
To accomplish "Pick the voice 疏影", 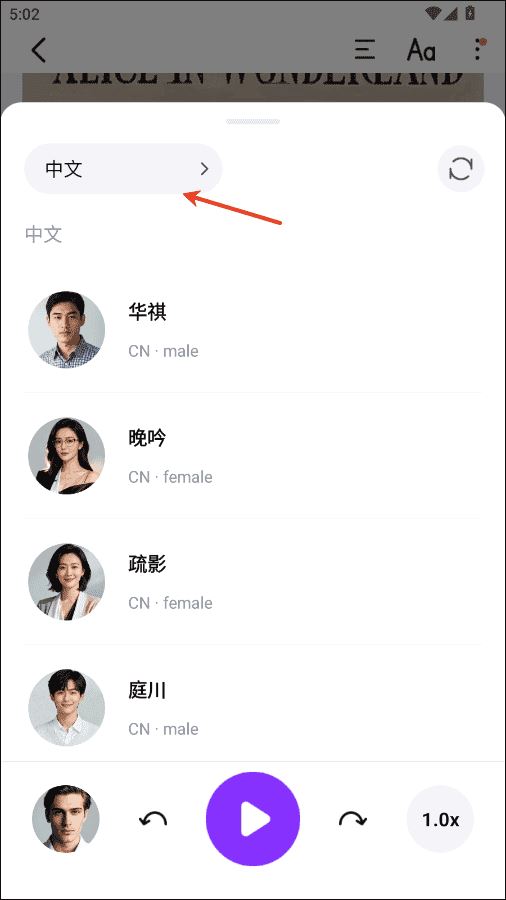I will [252, 581].
